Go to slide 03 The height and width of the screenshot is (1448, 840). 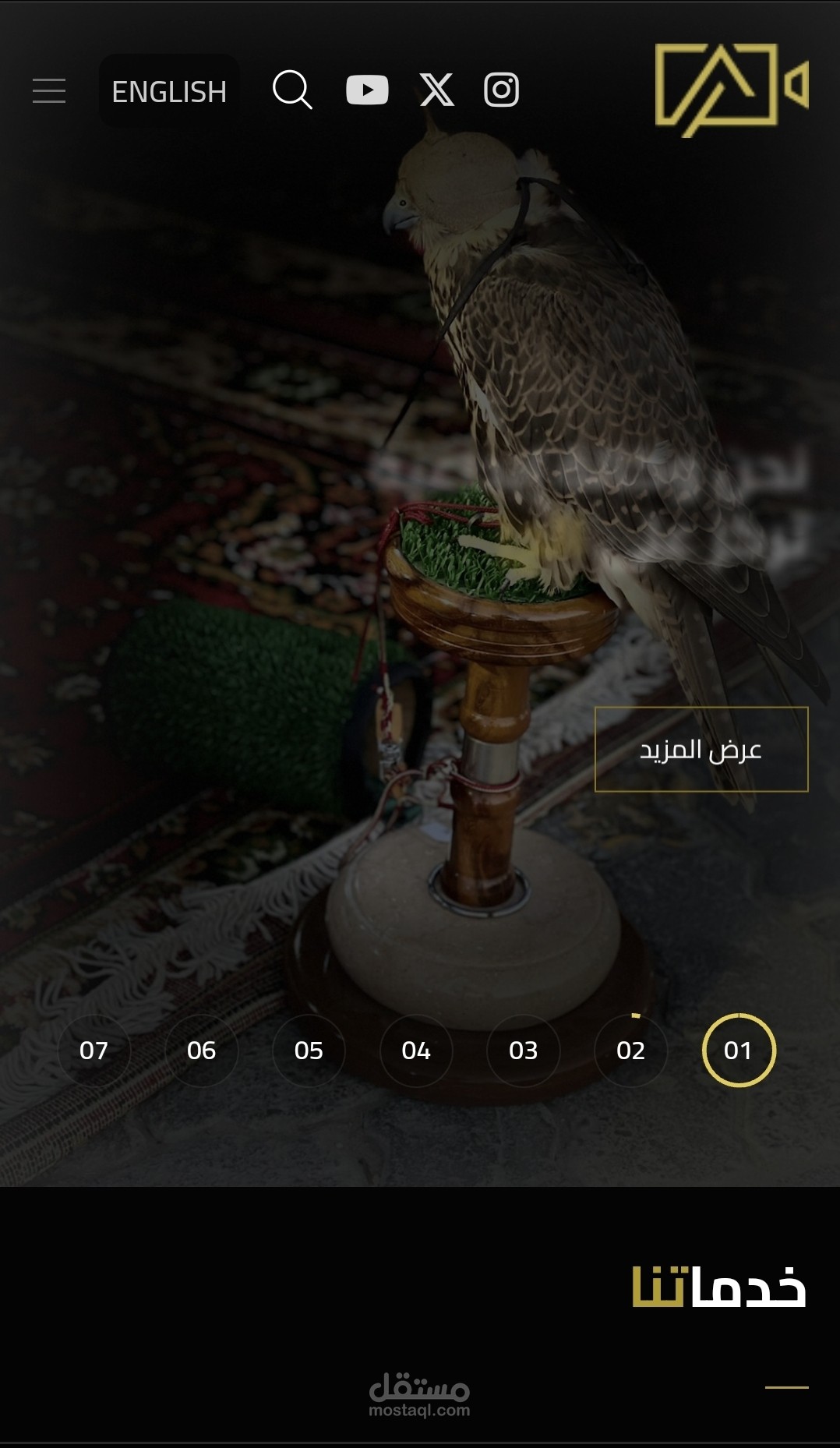tap(524, 1050)
